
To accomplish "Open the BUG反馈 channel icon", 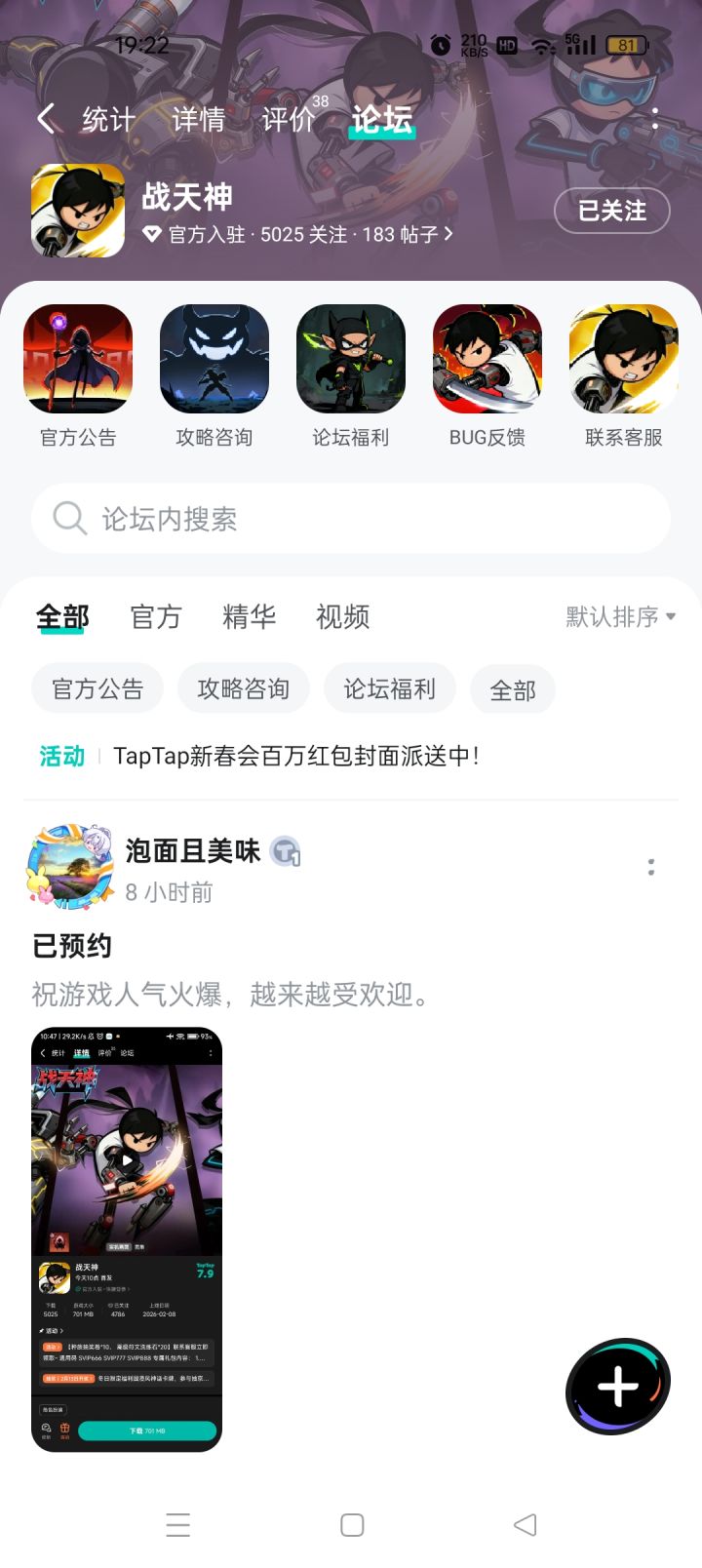I will point(487,358).
